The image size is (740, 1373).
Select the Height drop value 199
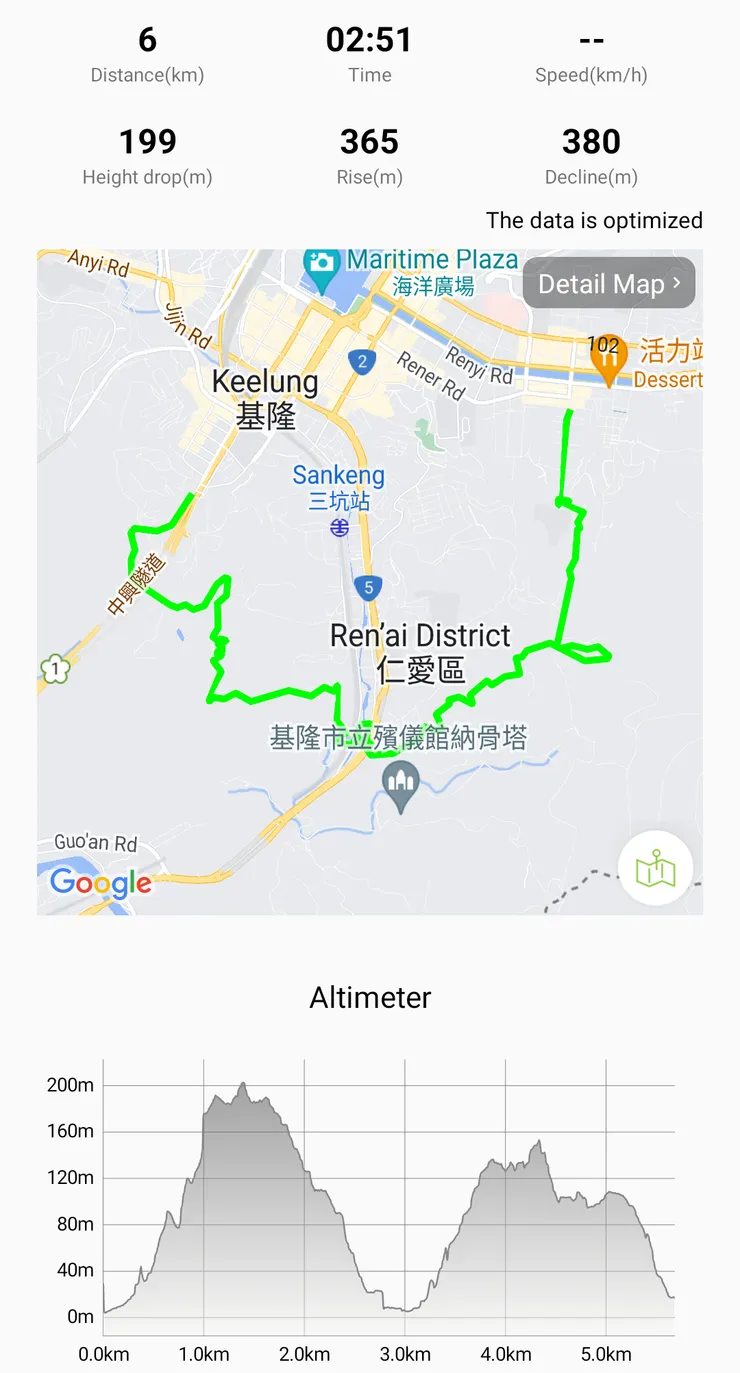pos(146,142)
